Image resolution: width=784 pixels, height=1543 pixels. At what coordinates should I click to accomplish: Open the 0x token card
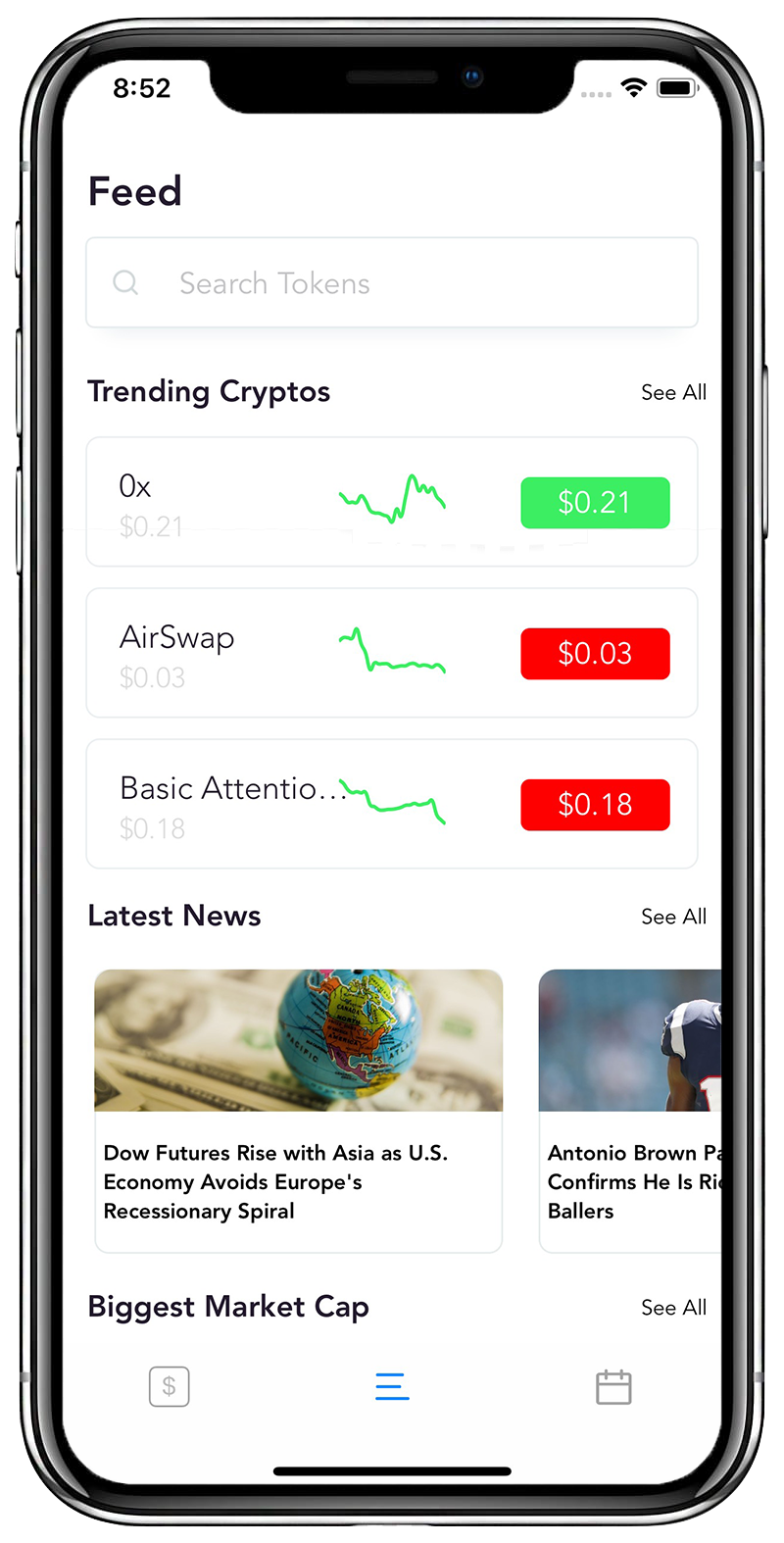coord(392,502)
